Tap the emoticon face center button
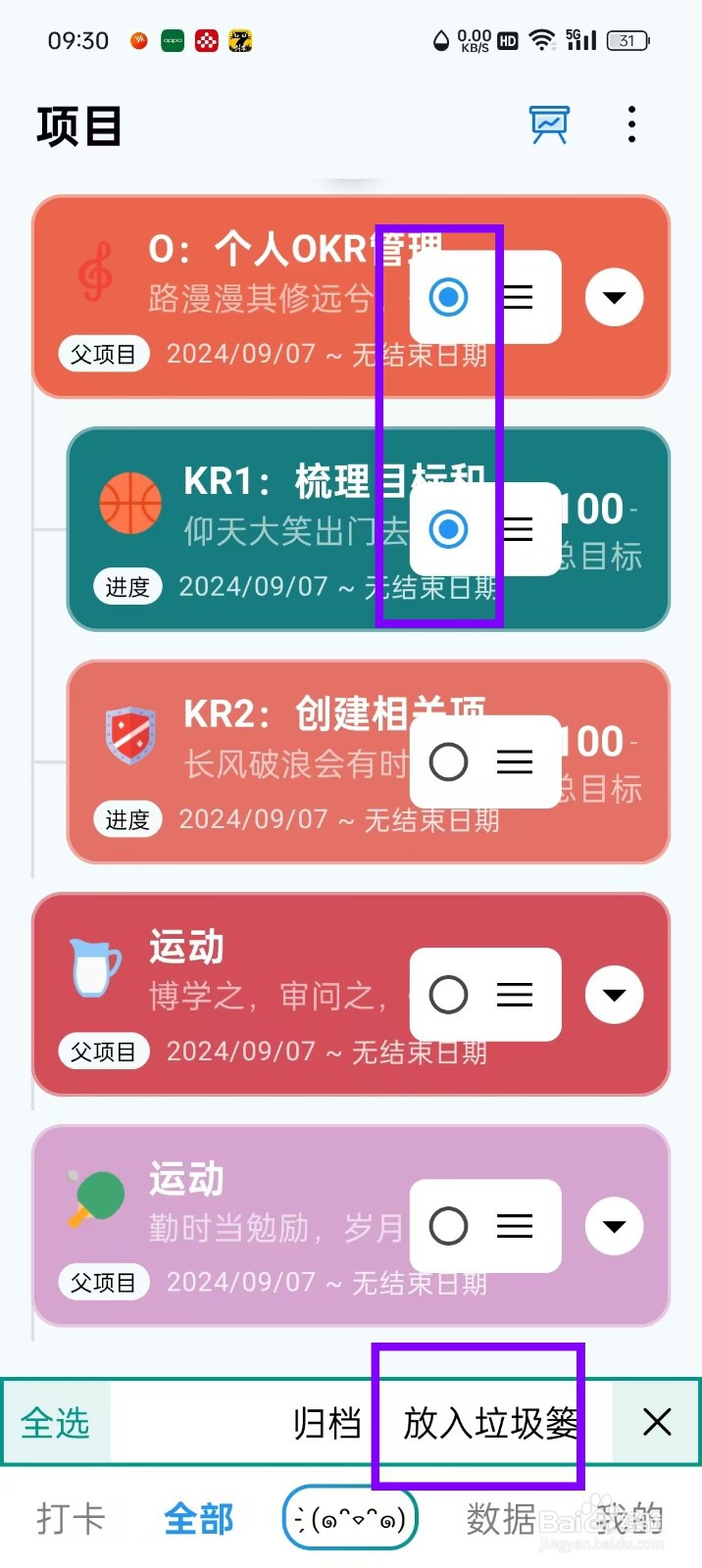 [351, 1519]
